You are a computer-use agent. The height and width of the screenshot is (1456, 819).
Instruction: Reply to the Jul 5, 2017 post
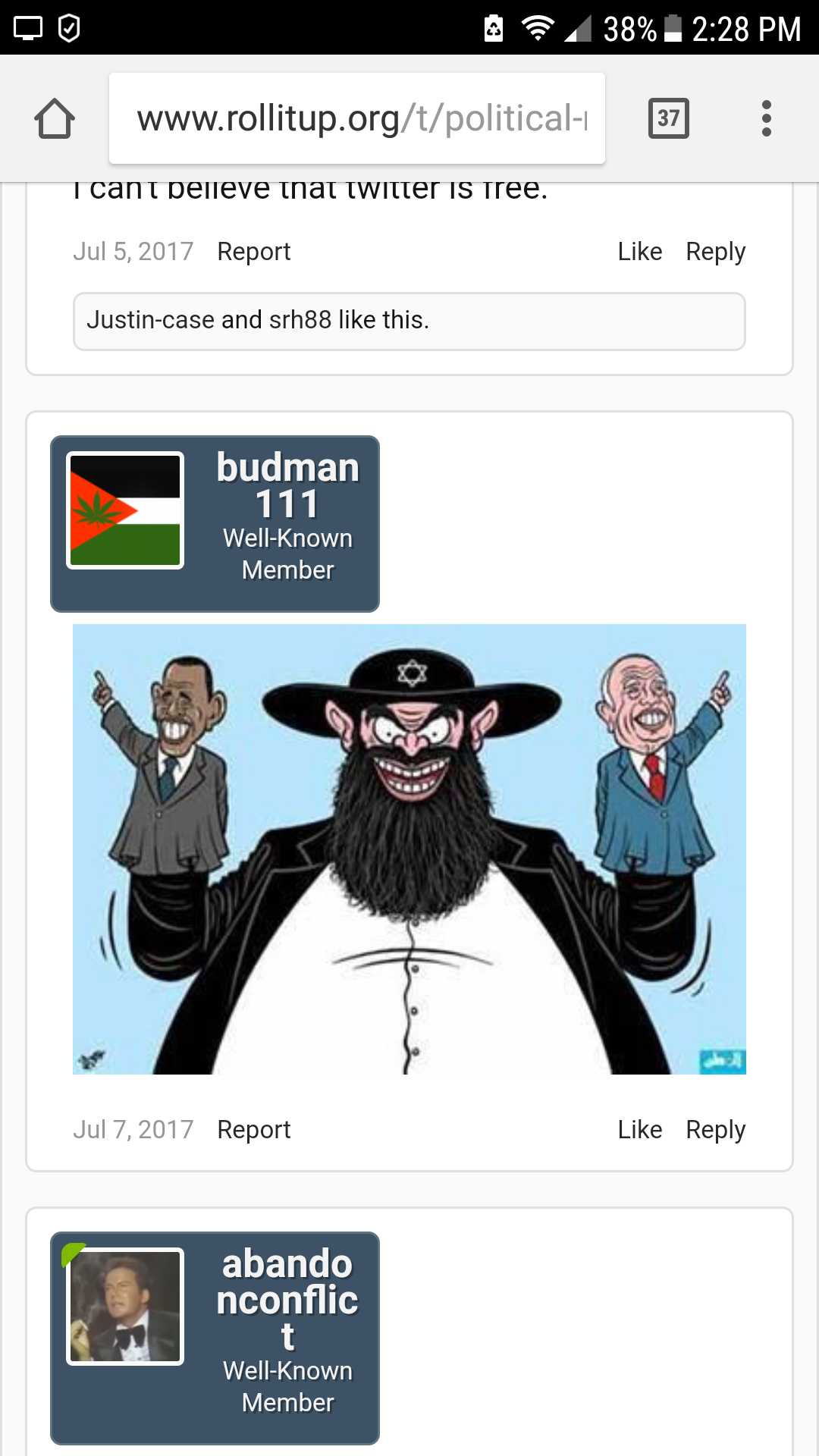(715, 252)
